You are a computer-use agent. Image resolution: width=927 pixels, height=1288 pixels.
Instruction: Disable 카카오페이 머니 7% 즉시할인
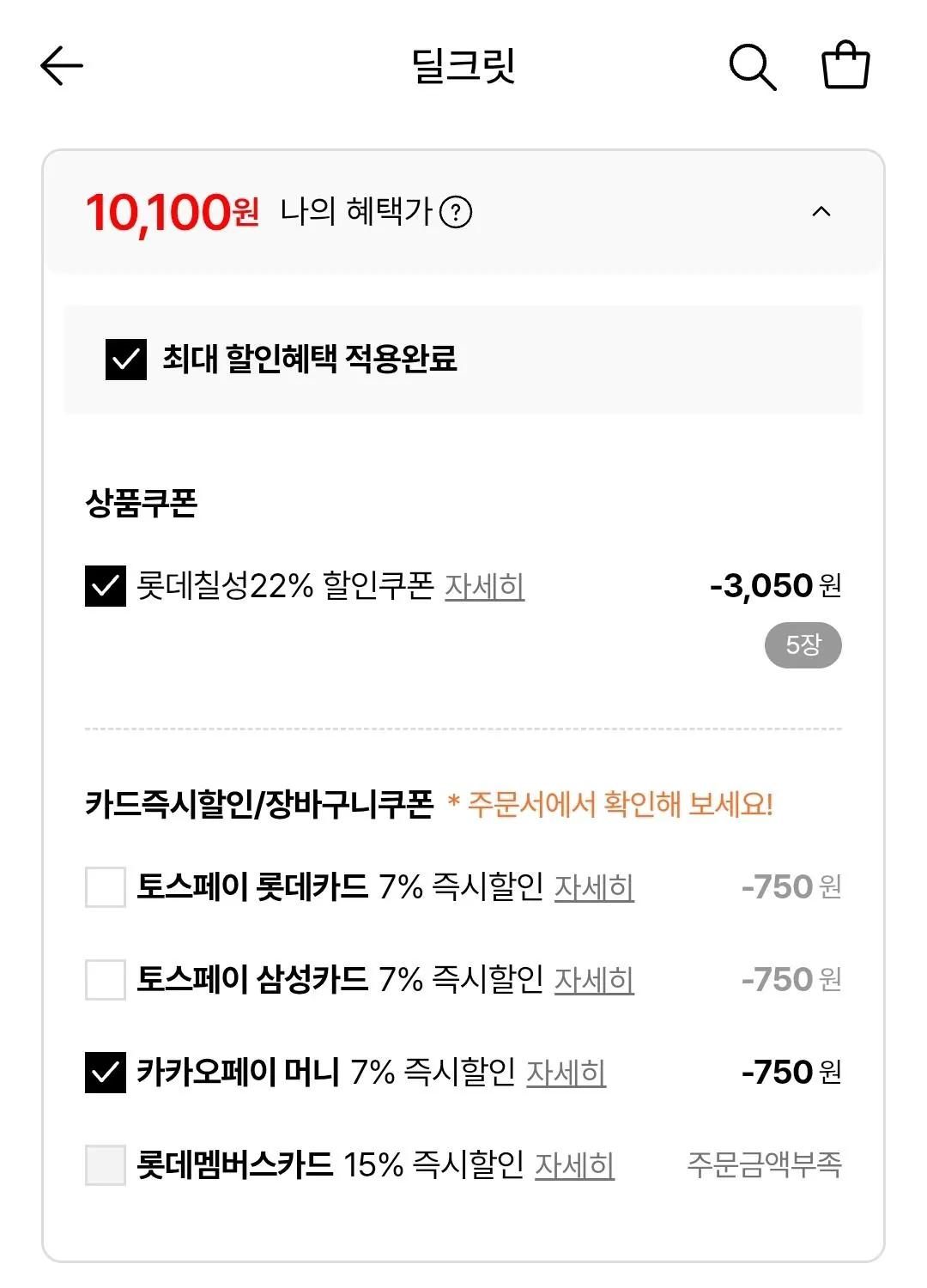(x=105, y=1072)
